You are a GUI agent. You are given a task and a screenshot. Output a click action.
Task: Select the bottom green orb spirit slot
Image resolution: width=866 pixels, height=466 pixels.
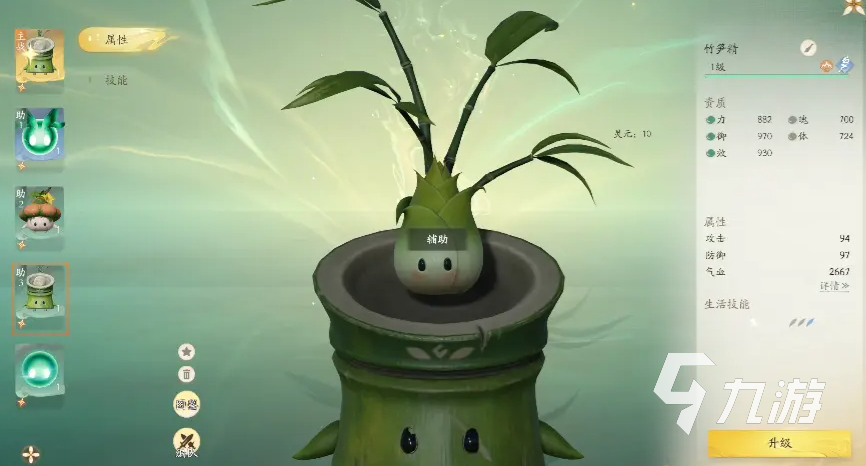tap(39, 374)
